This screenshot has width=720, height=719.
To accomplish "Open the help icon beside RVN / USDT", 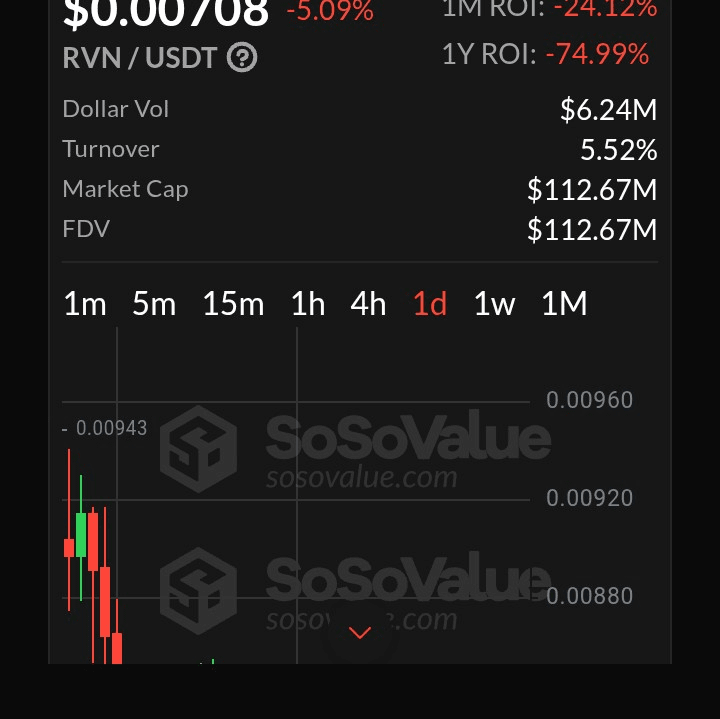I will click(x=242, y=58).
